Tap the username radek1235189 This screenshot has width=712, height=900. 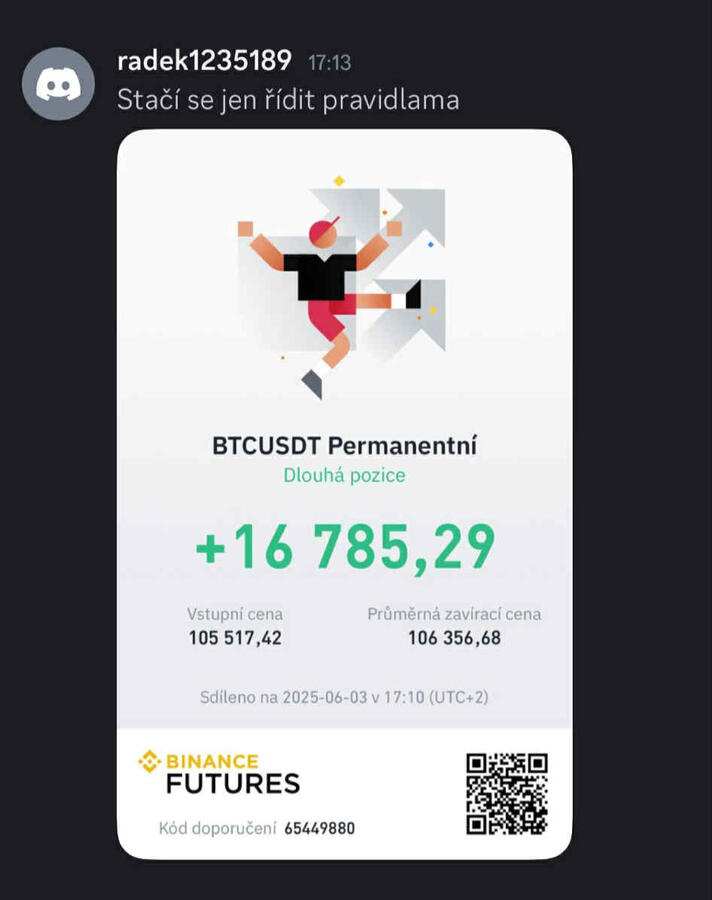pyautogui.click(x=204, y=61)
